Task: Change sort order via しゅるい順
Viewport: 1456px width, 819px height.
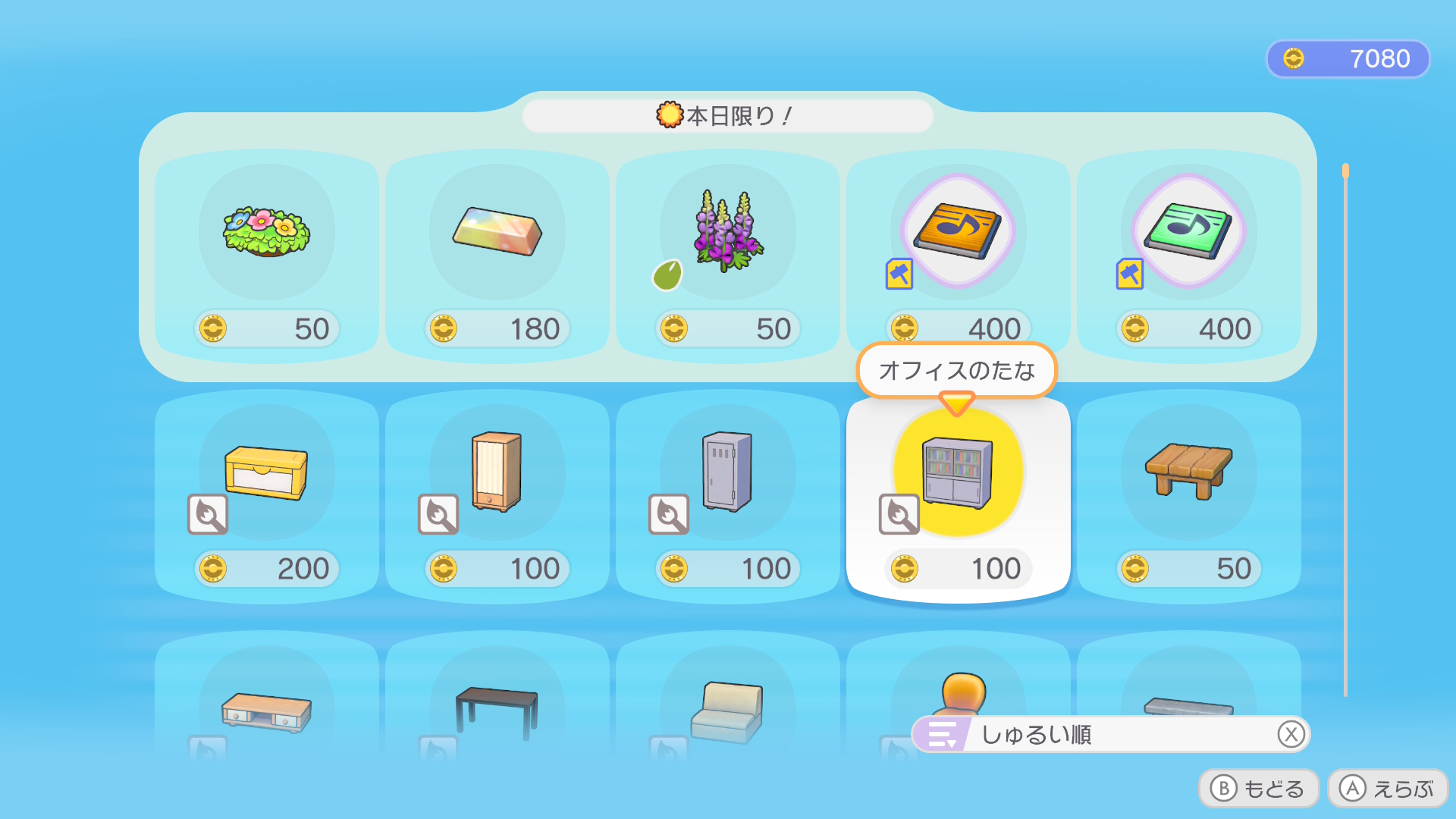Action: tap(1110, 734)
